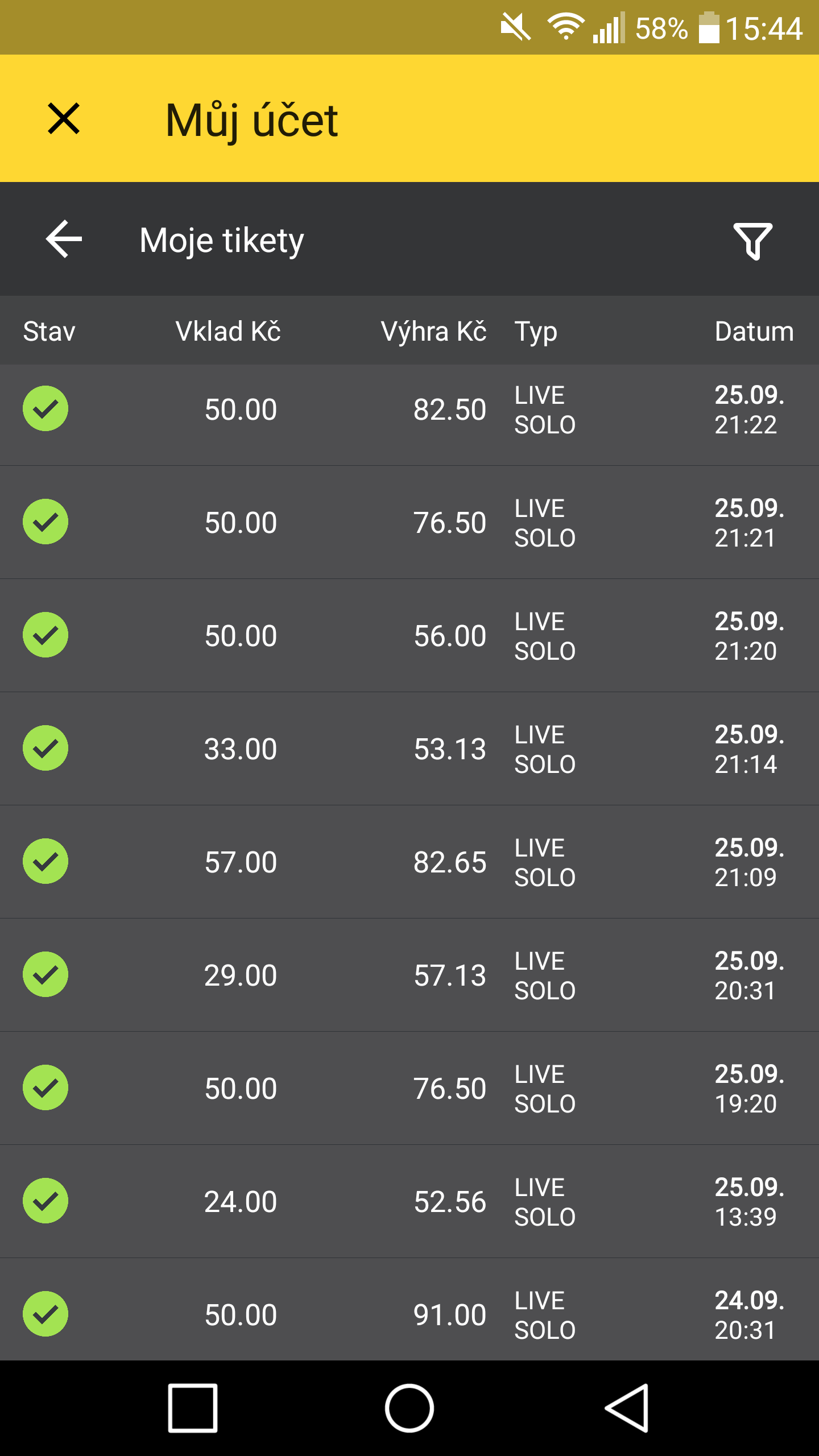Open the ticket filter
The width and height of the screenshot is (819, 1456).
pos(753,241)
